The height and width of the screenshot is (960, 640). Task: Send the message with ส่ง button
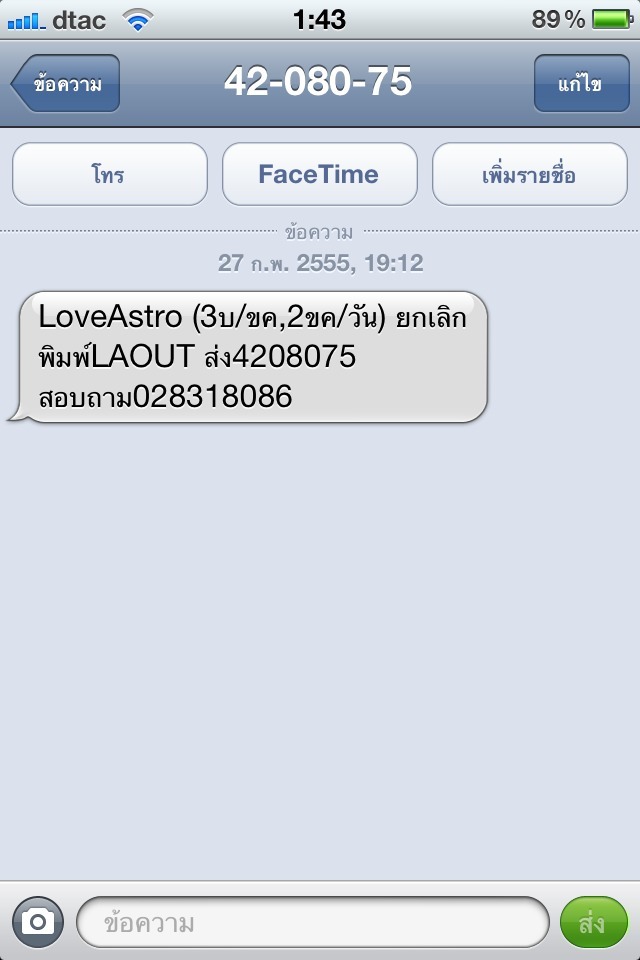[x=593, y=922]
